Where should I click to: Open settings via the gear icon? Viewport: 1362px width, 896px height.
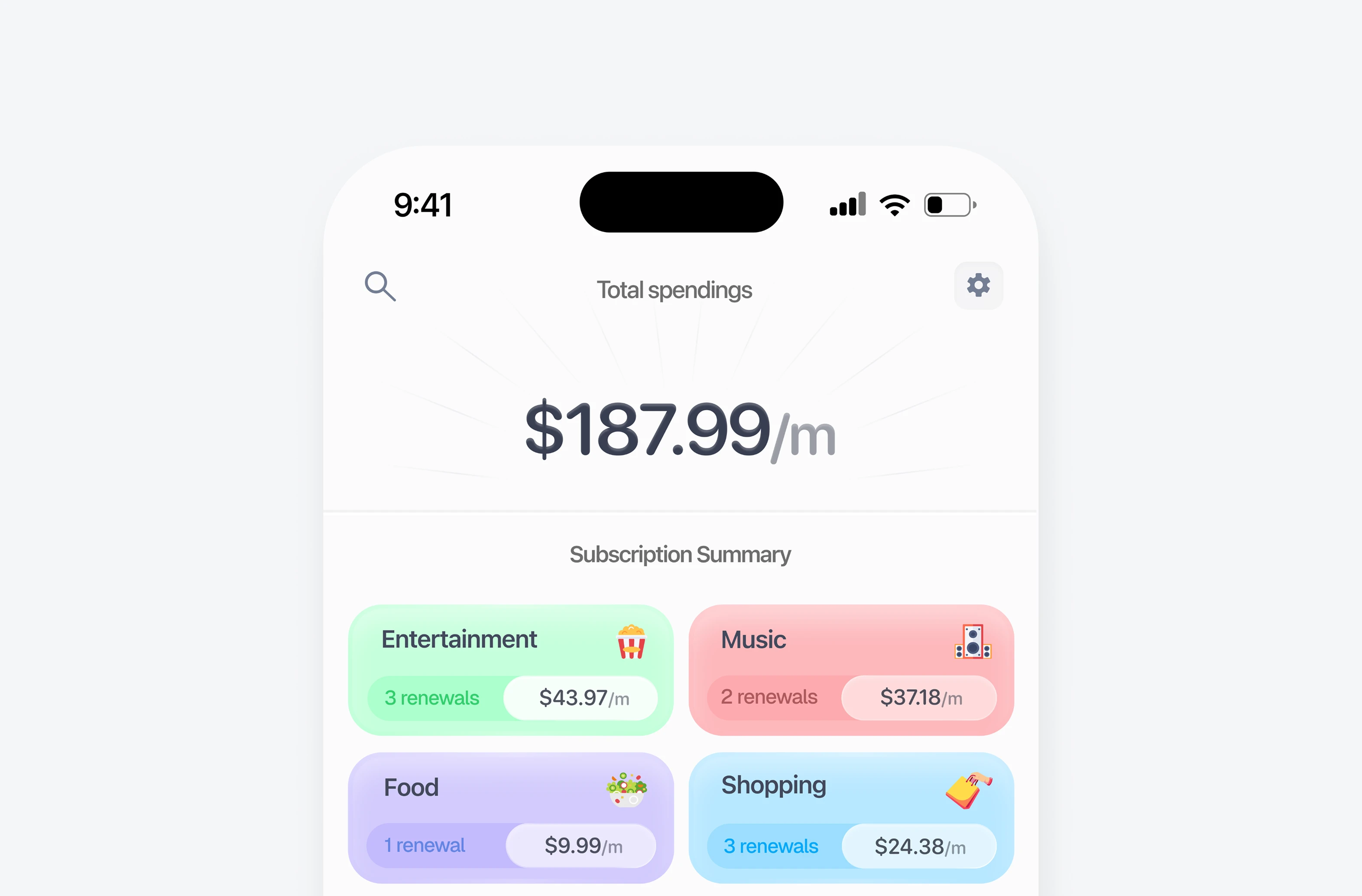click(x=978, y=285)
